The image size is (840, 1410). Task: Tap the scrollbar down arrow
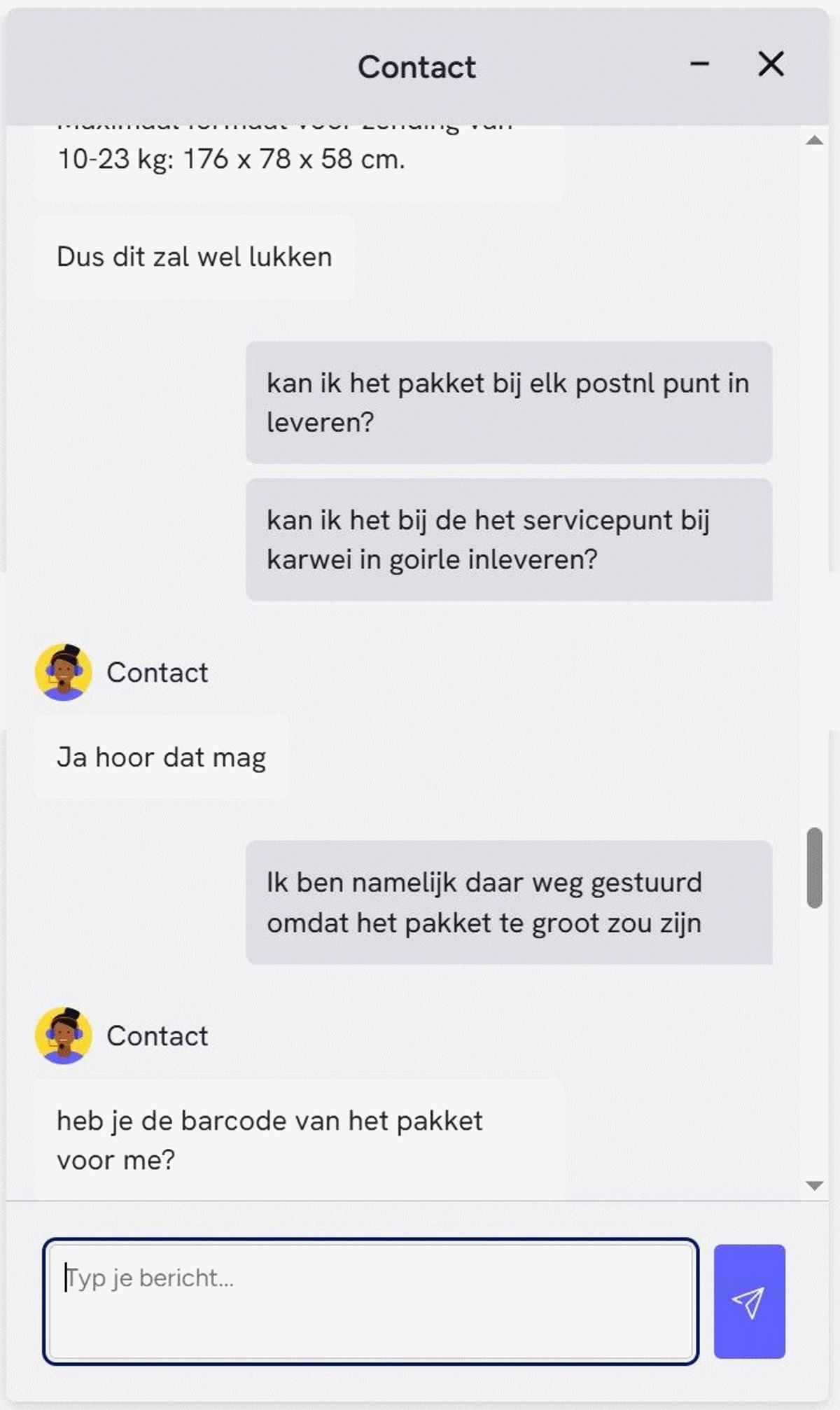[814, 1185]
